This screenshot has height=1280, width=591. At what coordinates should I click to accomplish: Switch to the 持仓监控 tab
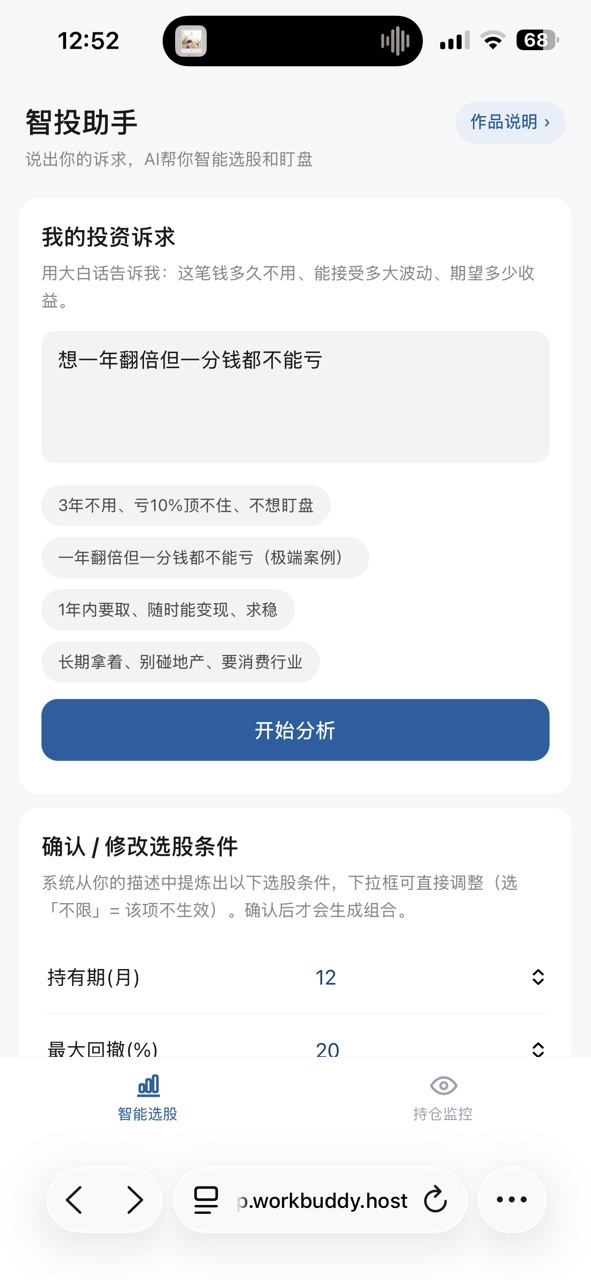[443, 1098]
